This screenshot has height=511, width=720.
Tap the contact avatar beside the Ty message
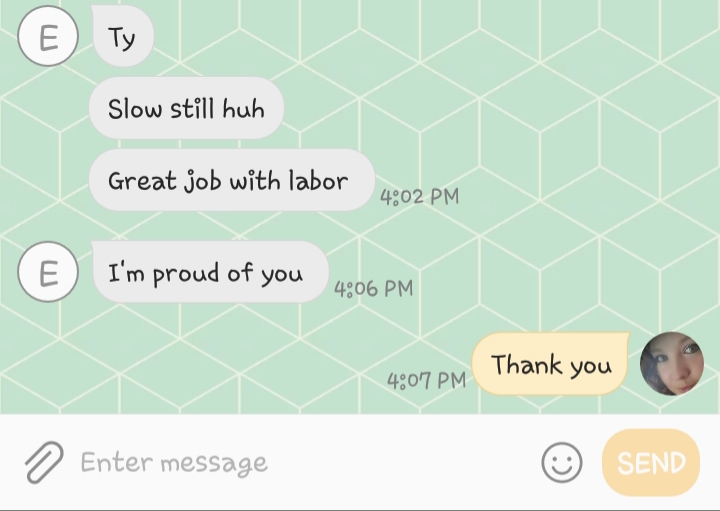click(48, 36)
